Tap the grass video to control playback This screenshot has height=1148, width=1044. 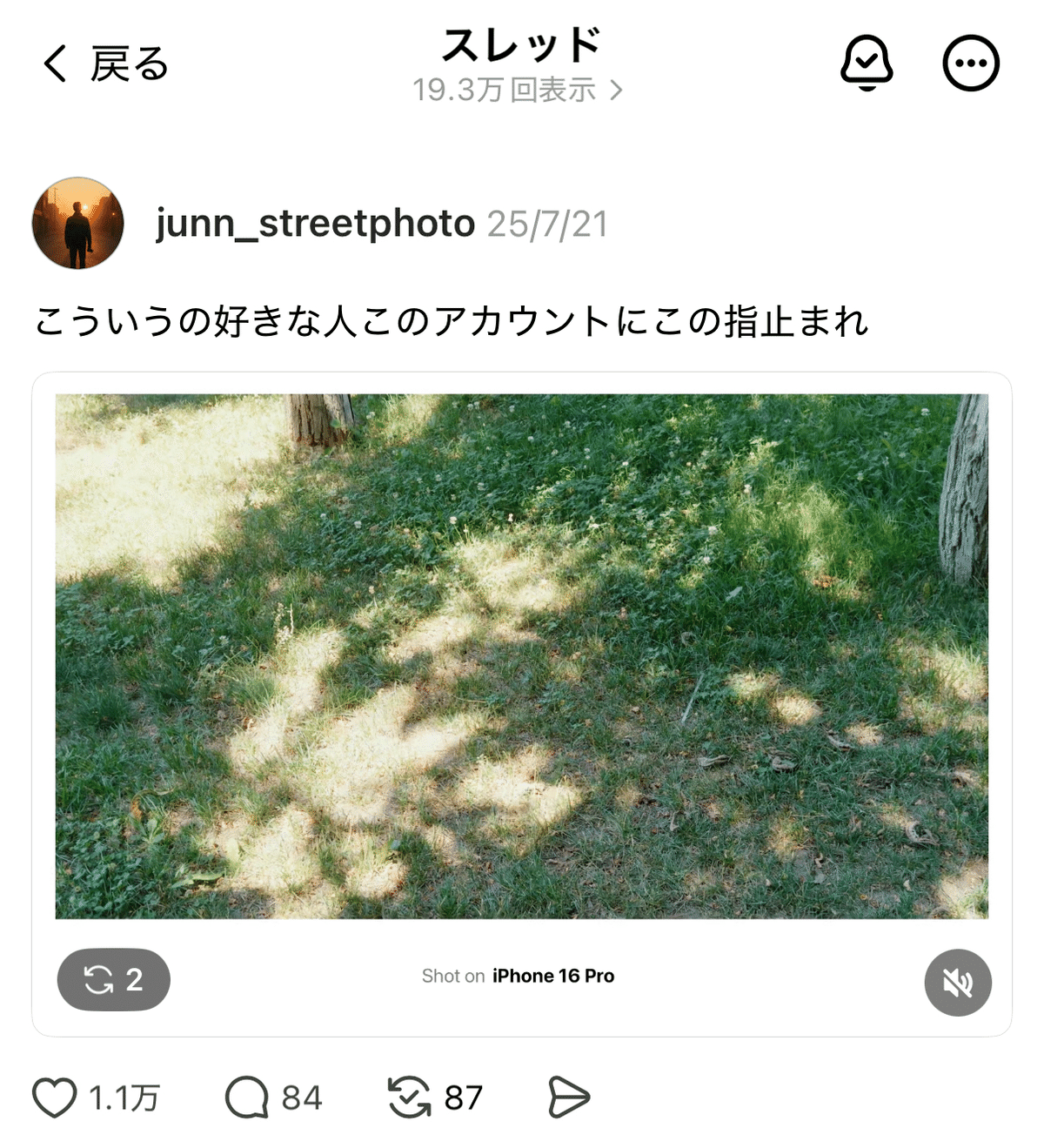[522, 661]
